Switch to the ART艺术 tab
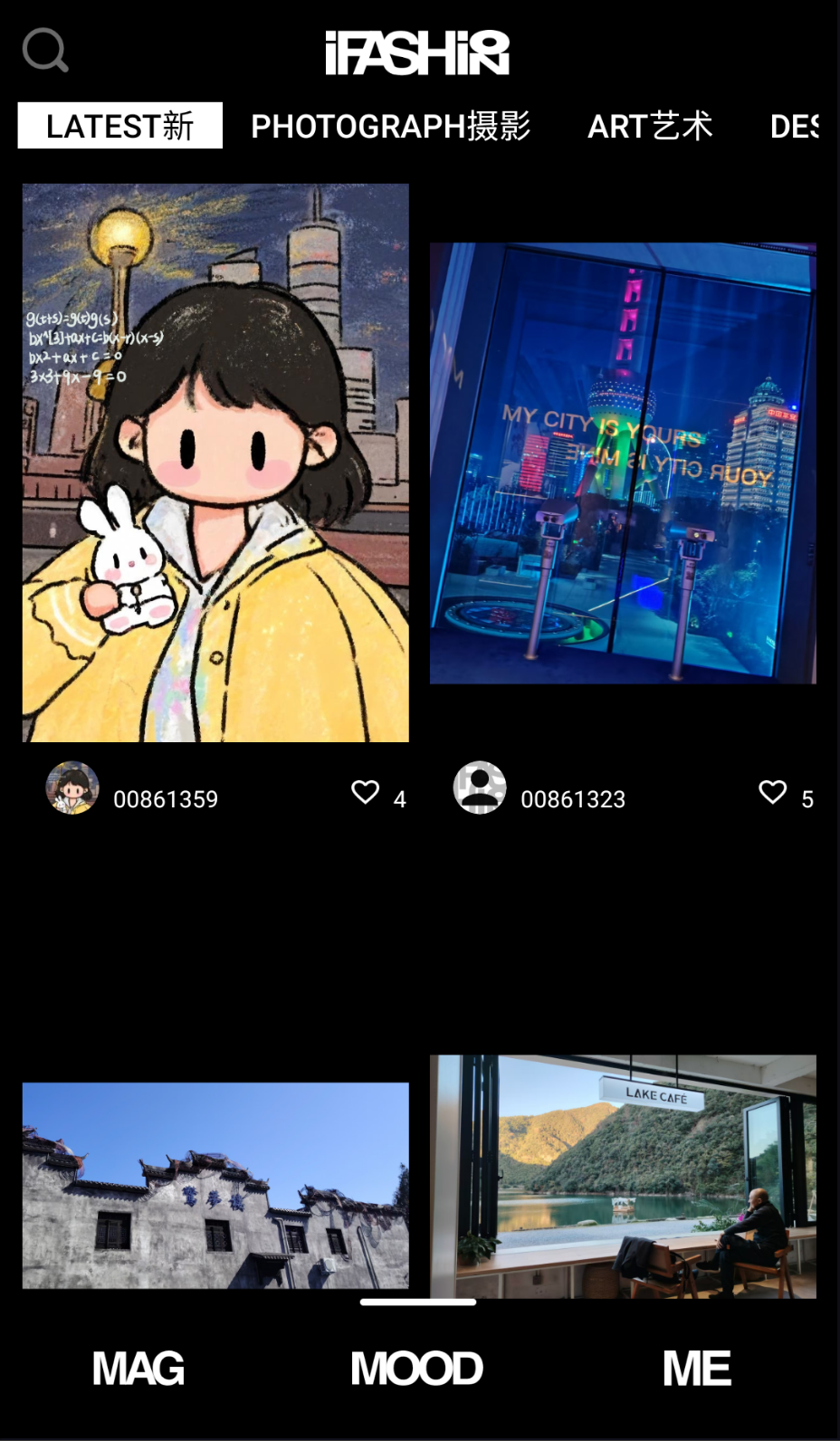Screen dimensions: 840x1441 (650, 126)
